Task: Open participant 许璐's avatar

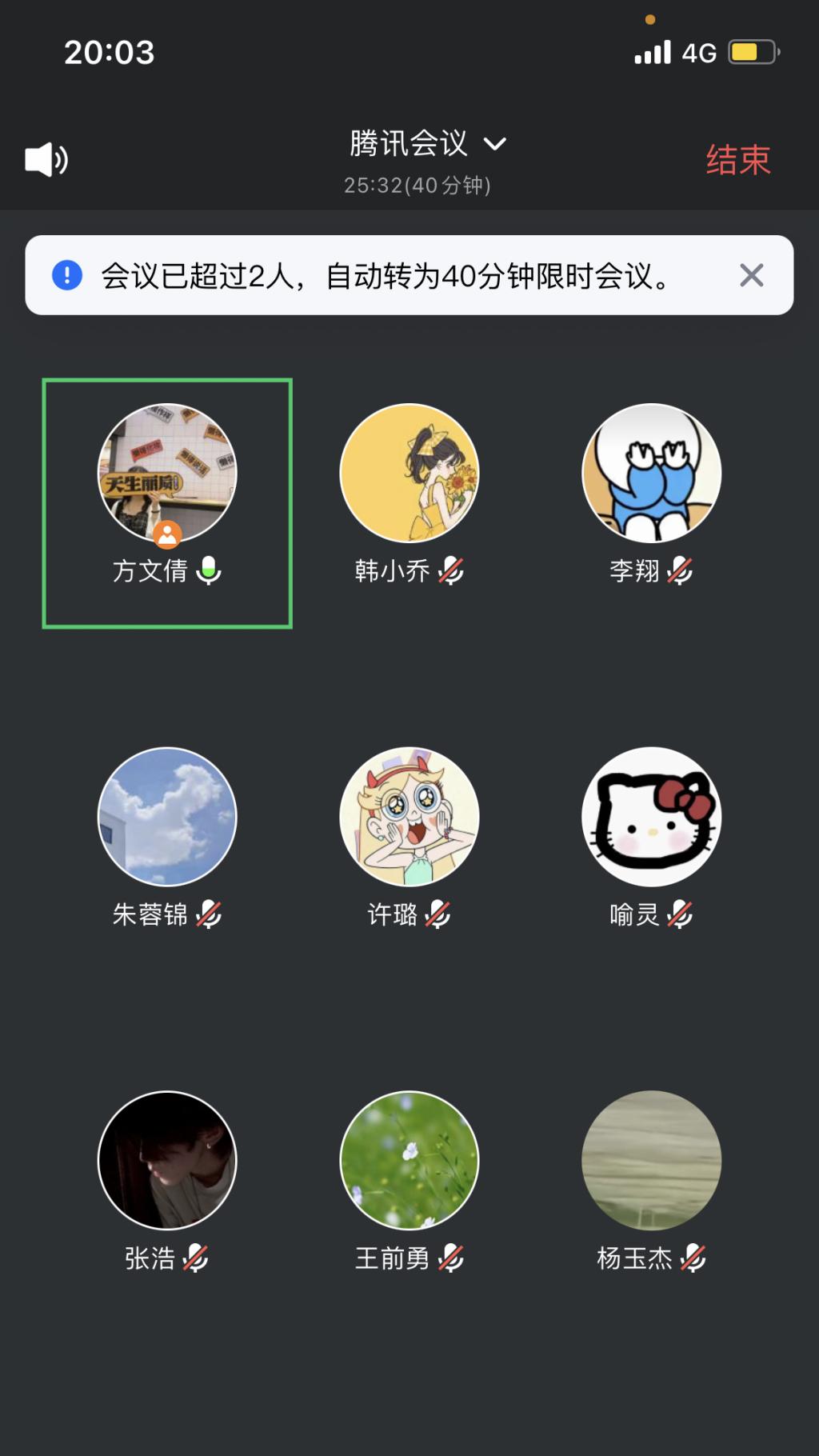Action: click(409, 817)
